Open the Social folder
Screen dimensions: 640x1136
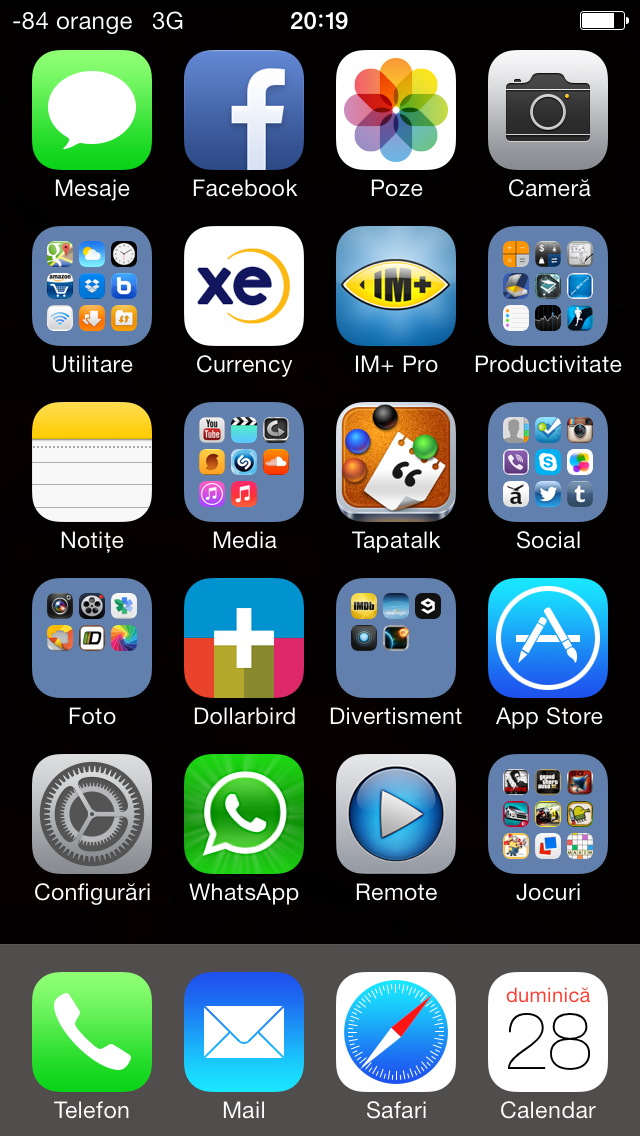coord(548,462)
